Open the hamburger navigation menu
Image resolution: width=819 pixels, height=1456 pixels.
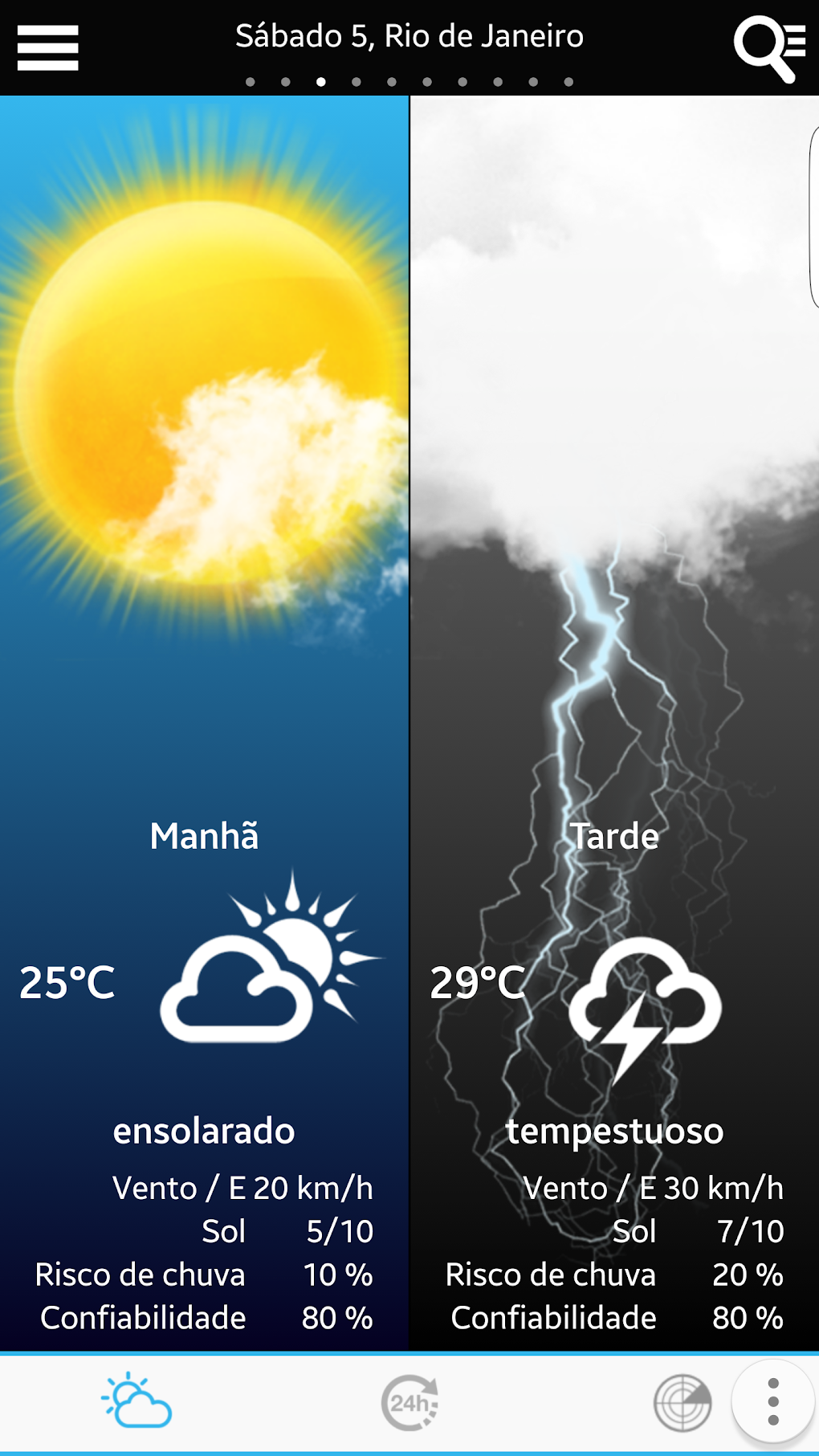coord(47,47)
